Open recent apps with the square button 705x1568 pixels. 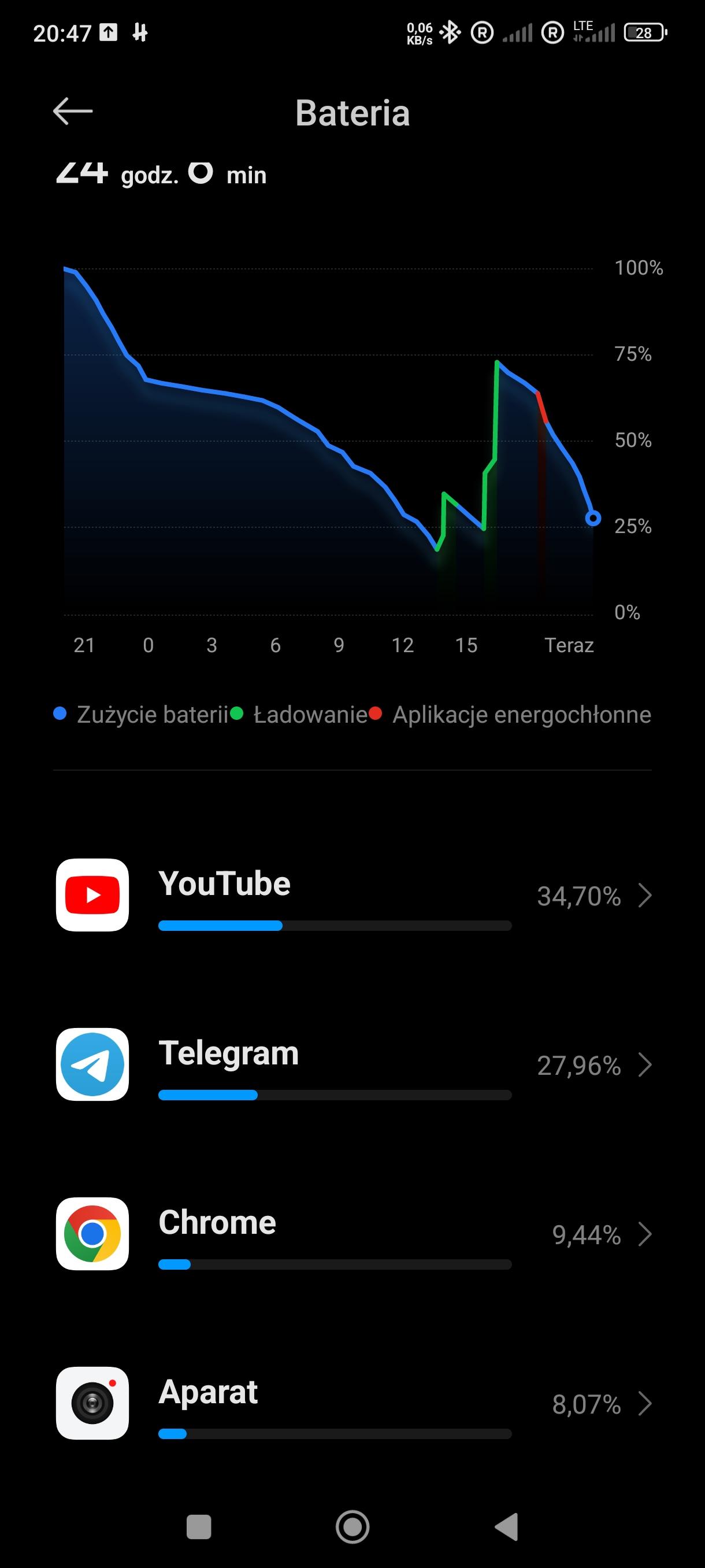coord(198,1526)
